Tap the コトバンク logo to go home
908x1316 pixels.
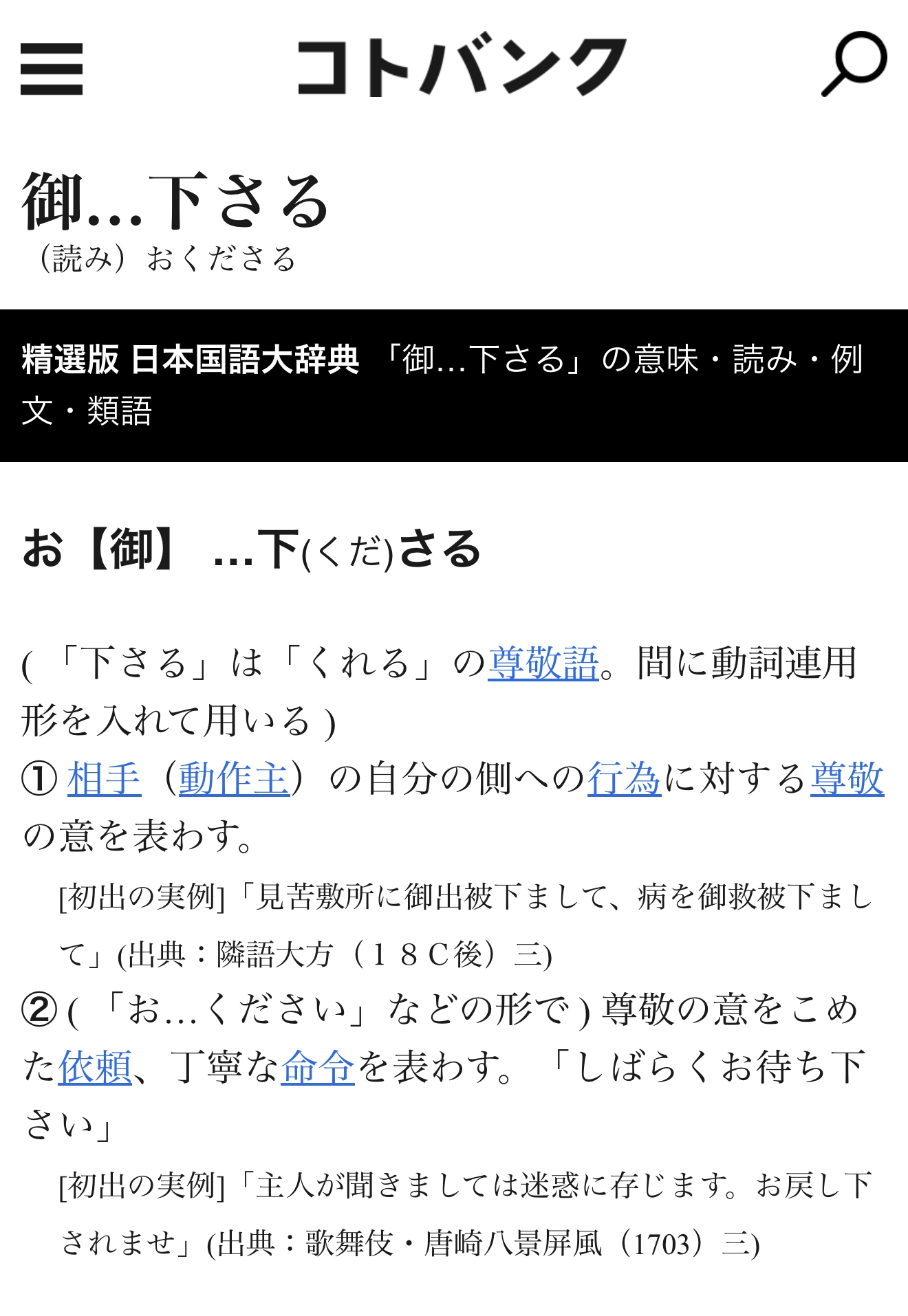461,67
